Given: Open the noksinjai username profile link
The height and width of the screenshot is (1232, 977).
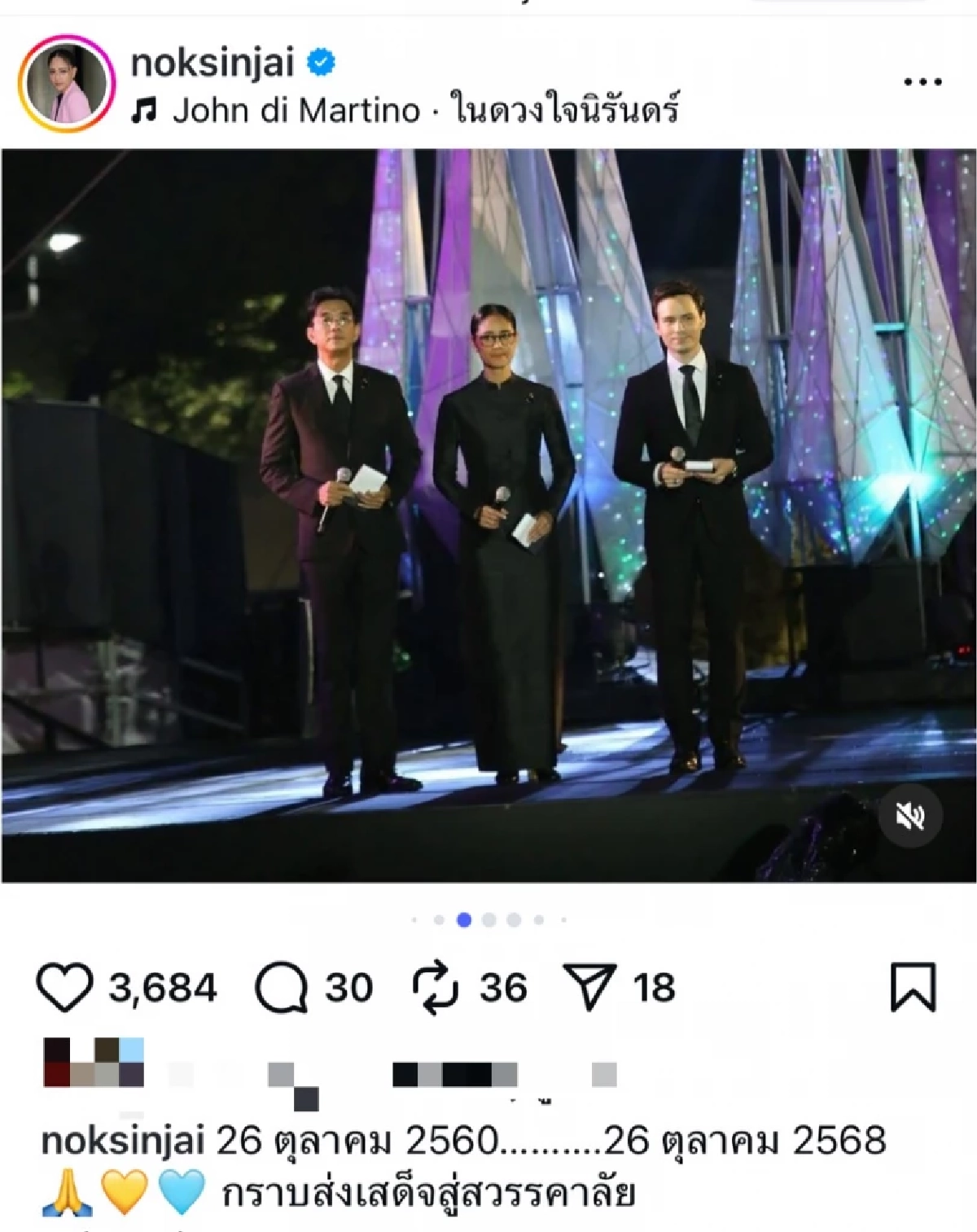Looking at the screenshot, I should point(212,63).
